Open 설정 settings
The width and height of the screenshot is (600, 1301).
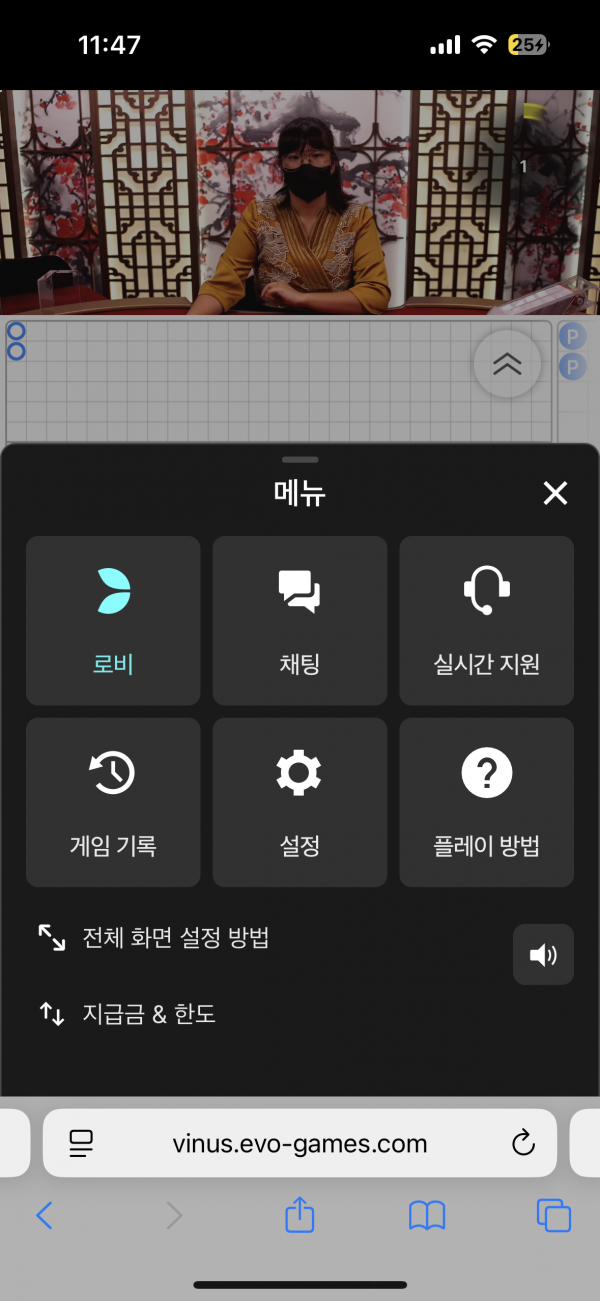tap(300, 802)
